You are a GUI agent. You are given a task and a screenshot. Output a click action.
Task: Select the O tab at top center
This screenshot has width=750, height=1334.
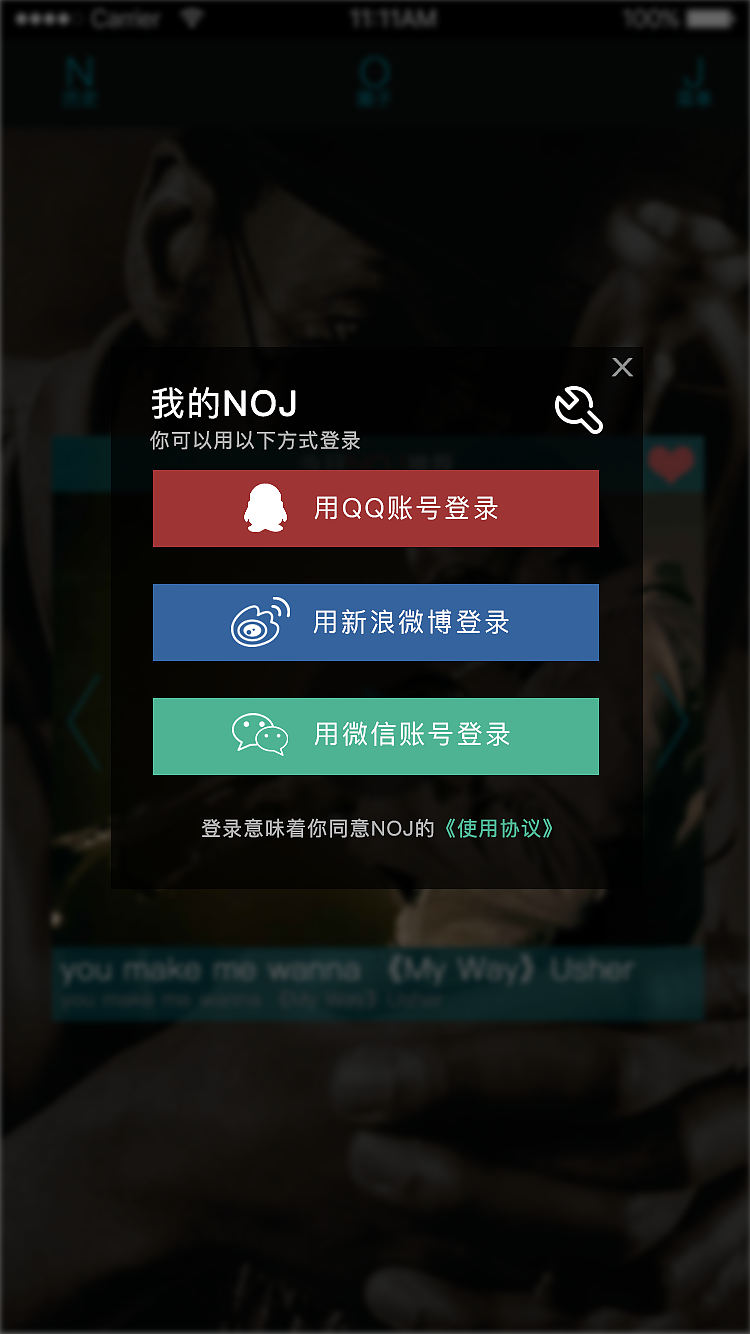374,80
